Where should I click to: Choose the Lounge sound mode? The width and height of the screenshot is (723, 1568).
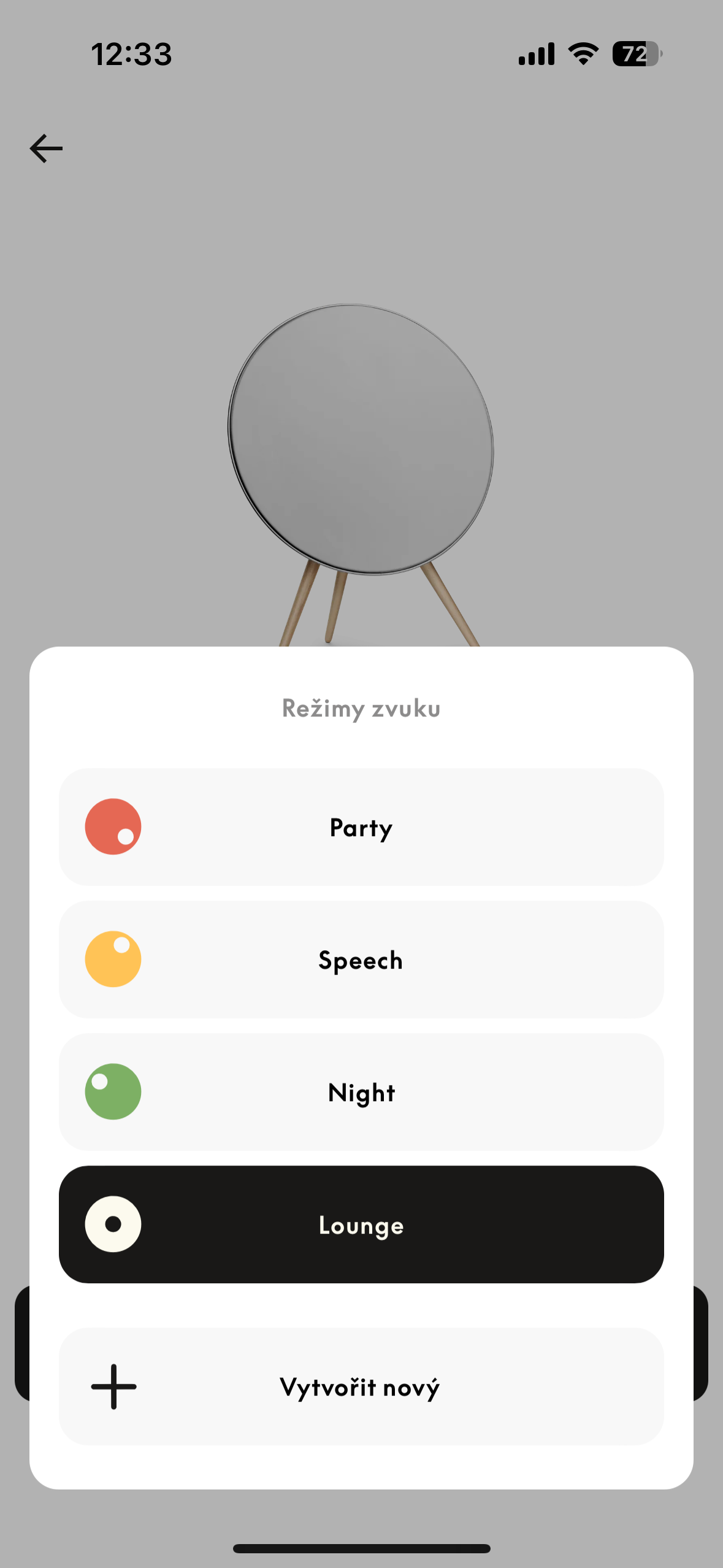point(361,1224)
